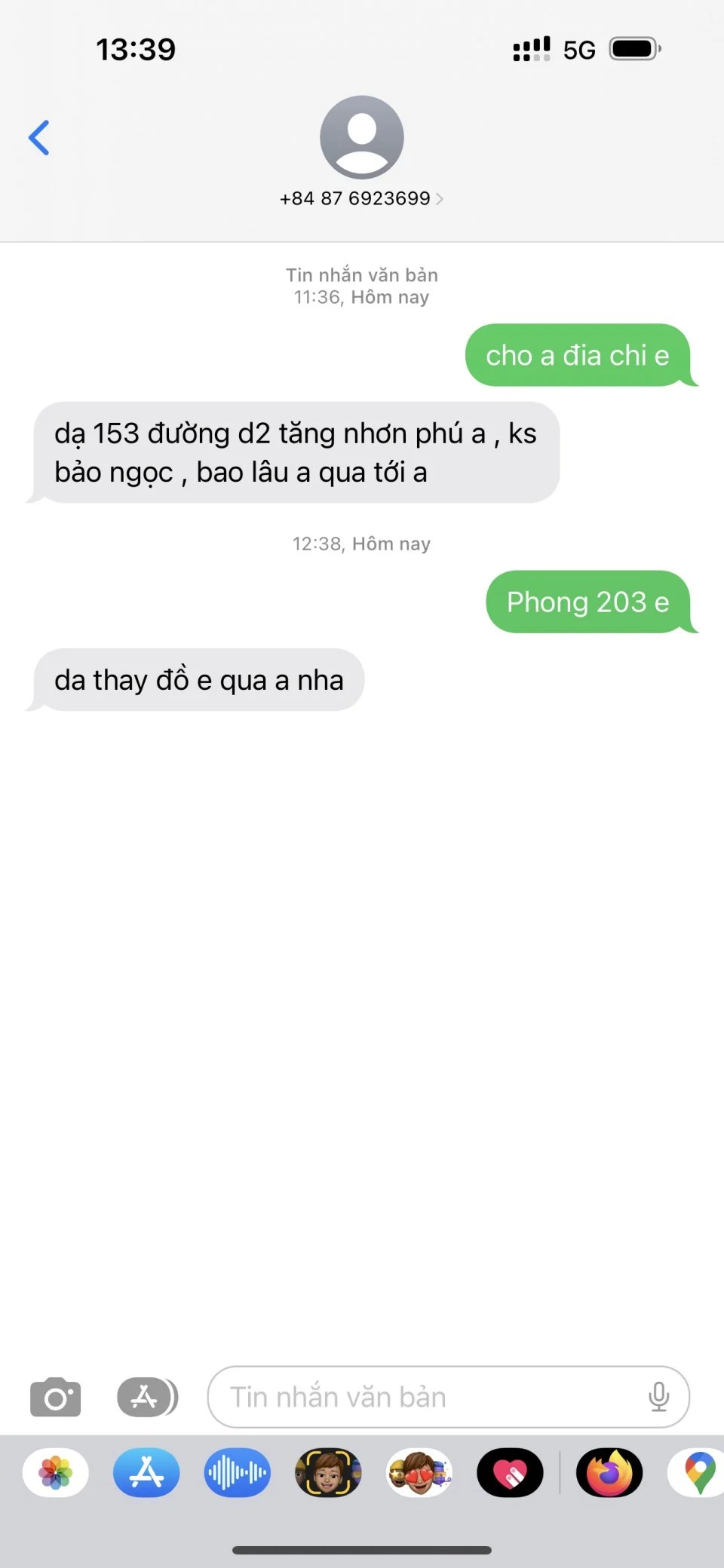Open the App Store iMessage app
724x1568 pixels.
click(146, 1472)
